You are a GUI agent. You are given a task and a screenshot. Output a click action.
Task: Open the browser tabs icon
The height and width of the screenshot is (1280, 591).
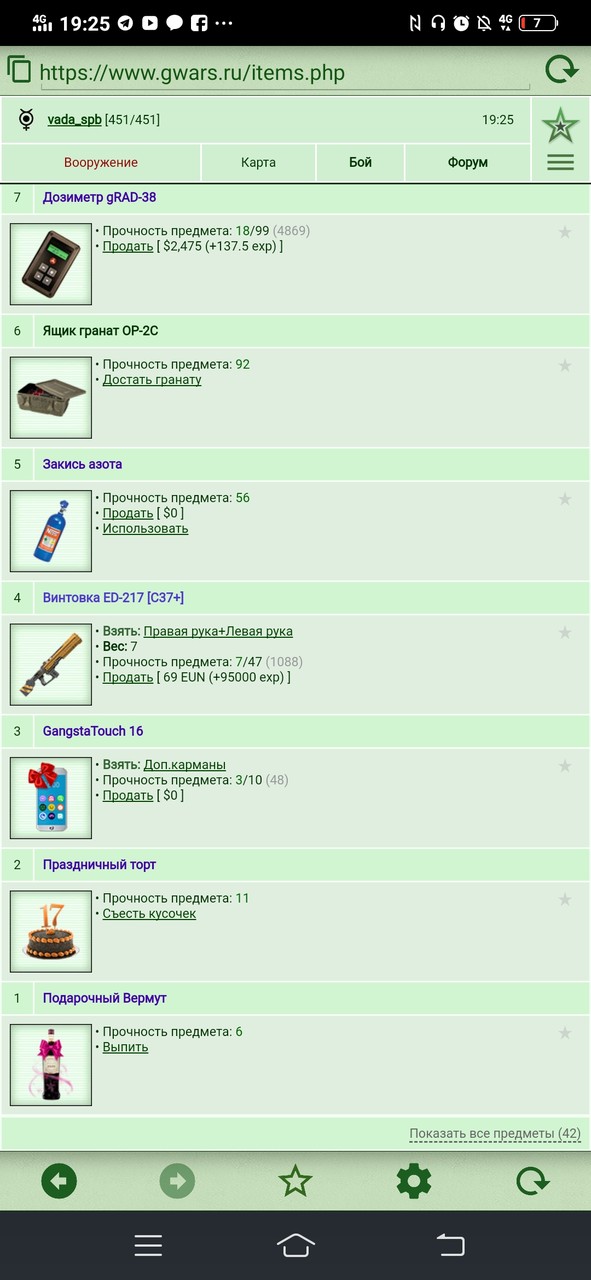pos(19,69)
